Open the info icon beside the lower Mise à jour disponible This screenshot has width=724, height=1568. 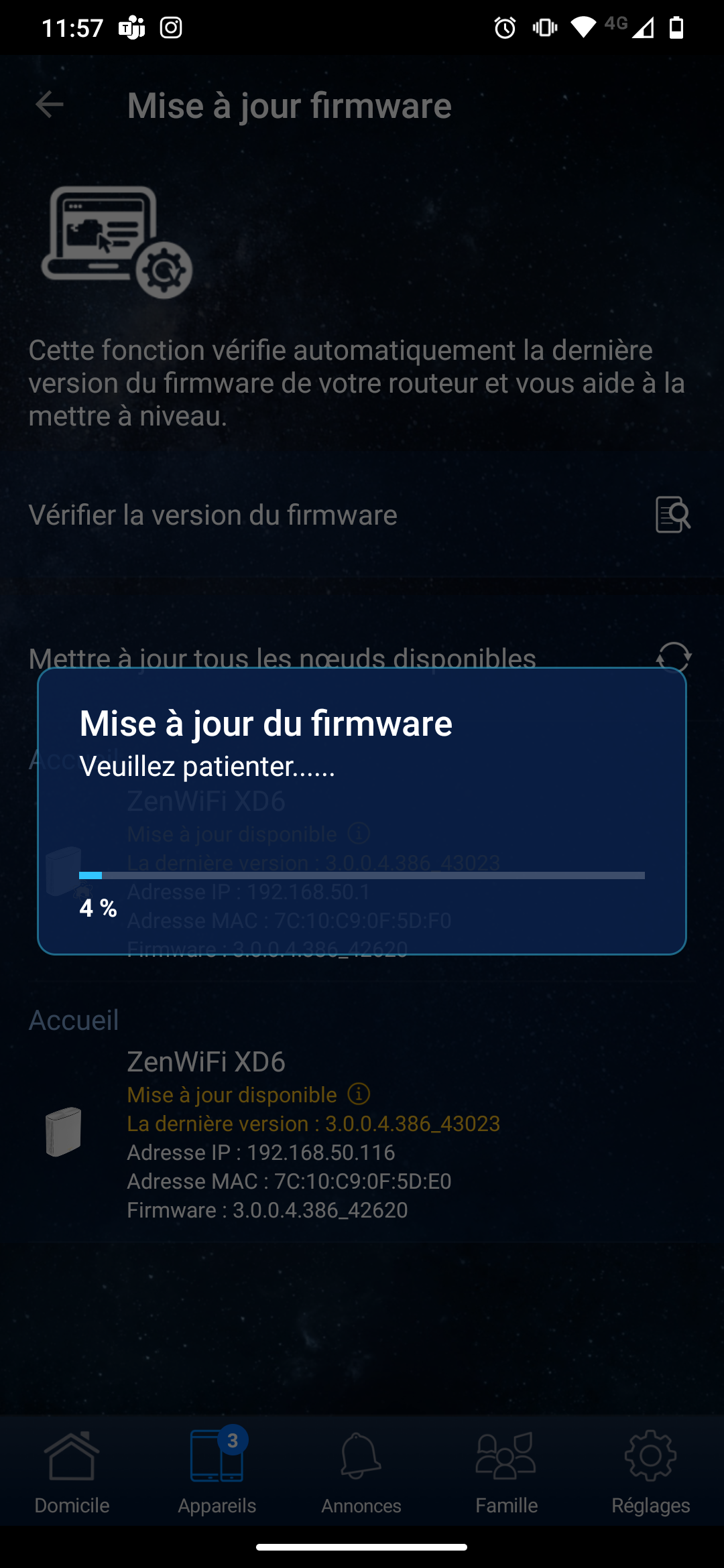359,1094
